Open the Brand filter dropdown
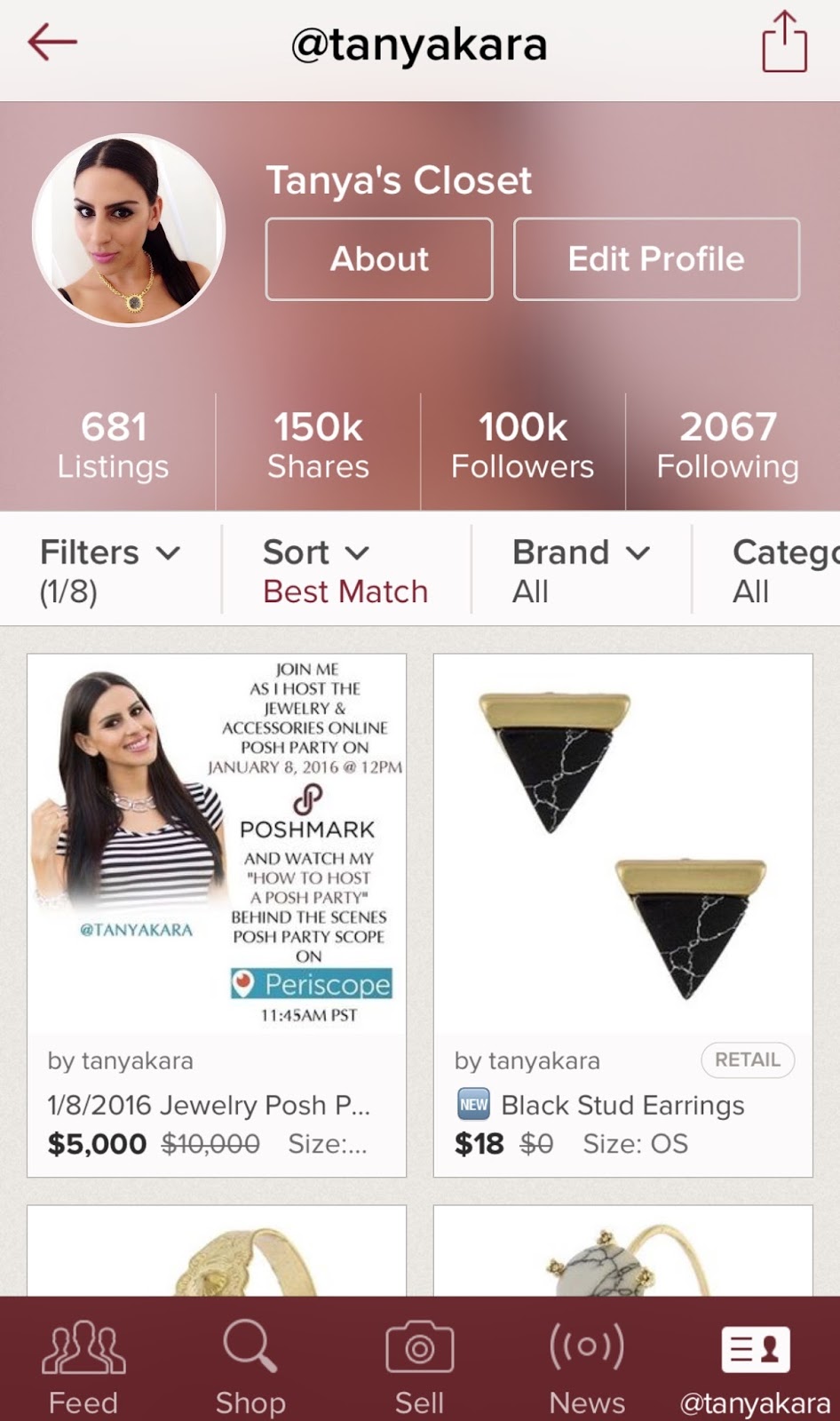This screenshot has height=1421, width=840. click(x=581, y=570)
